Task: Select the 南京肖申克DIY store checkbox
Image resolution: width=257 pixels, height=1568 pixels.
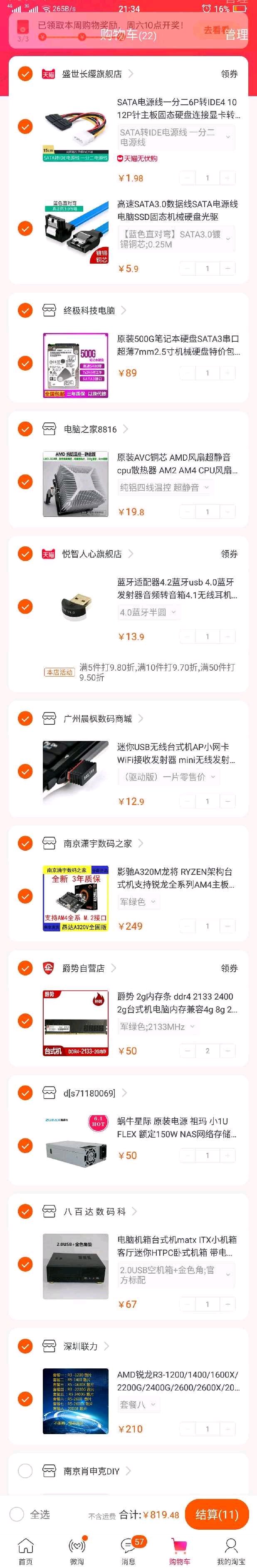Action: point(25,1471)
